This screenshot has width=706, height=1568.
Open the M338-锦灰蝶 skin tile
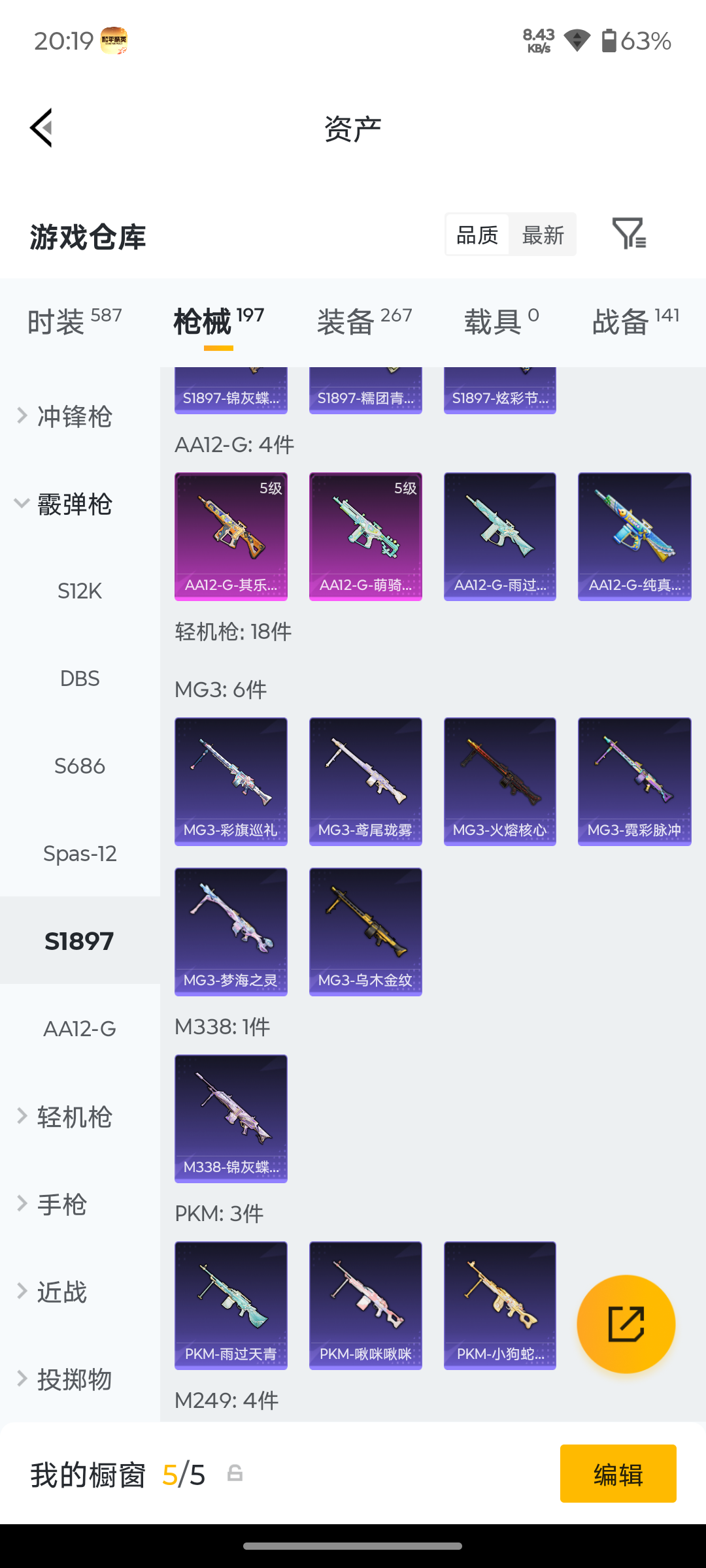[231, 1119]
